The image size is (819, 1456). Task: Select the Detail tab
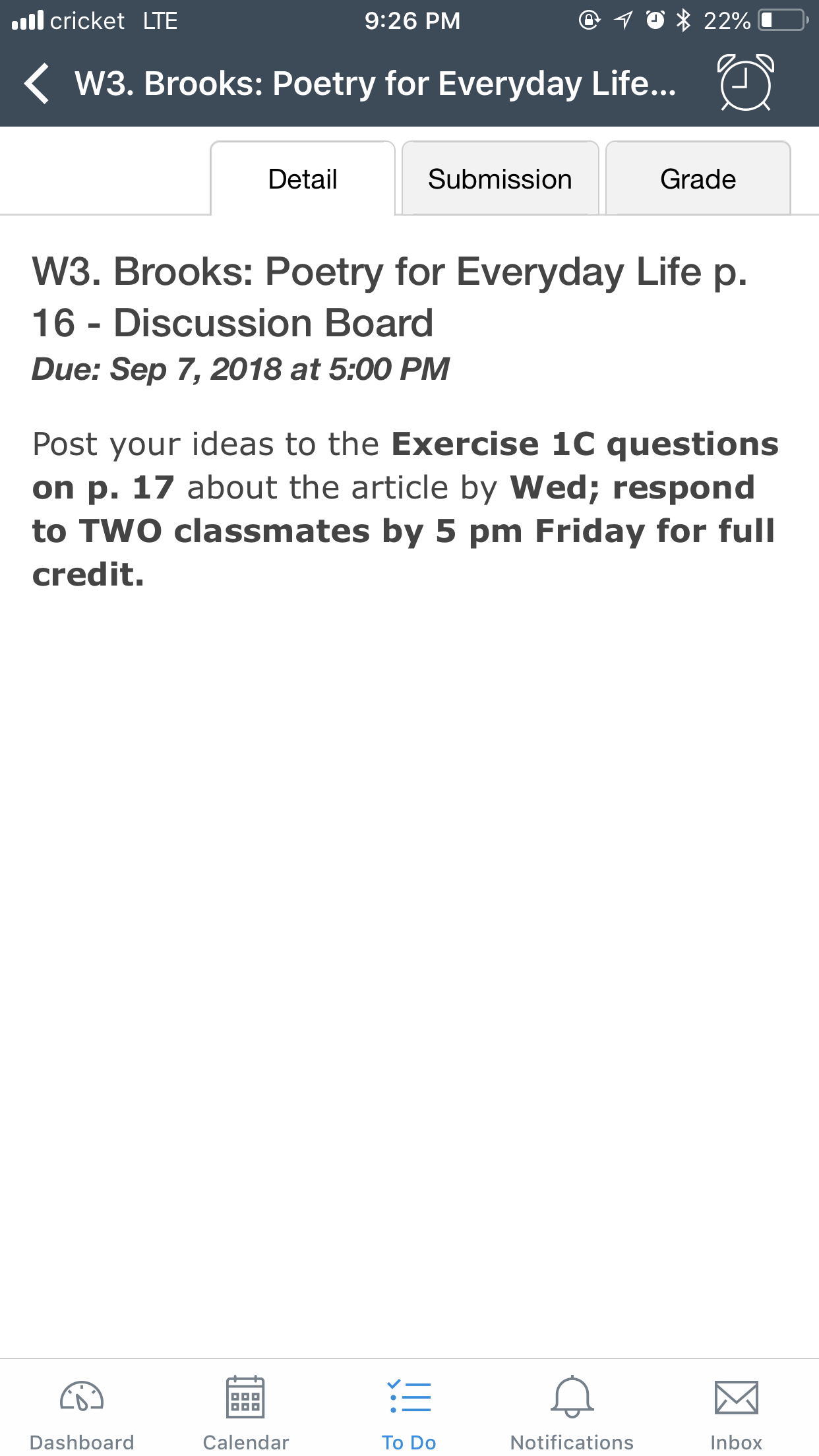click(x=303, y=179)
